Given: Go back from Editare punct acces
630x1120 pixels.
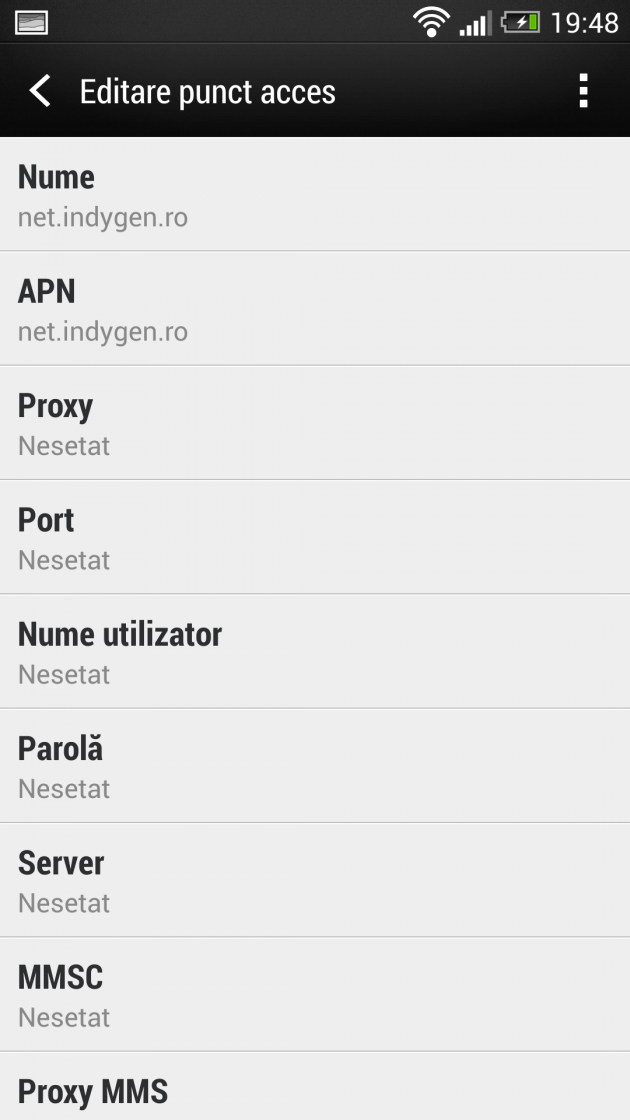Looking at the screenshot, I should [40, 92].
